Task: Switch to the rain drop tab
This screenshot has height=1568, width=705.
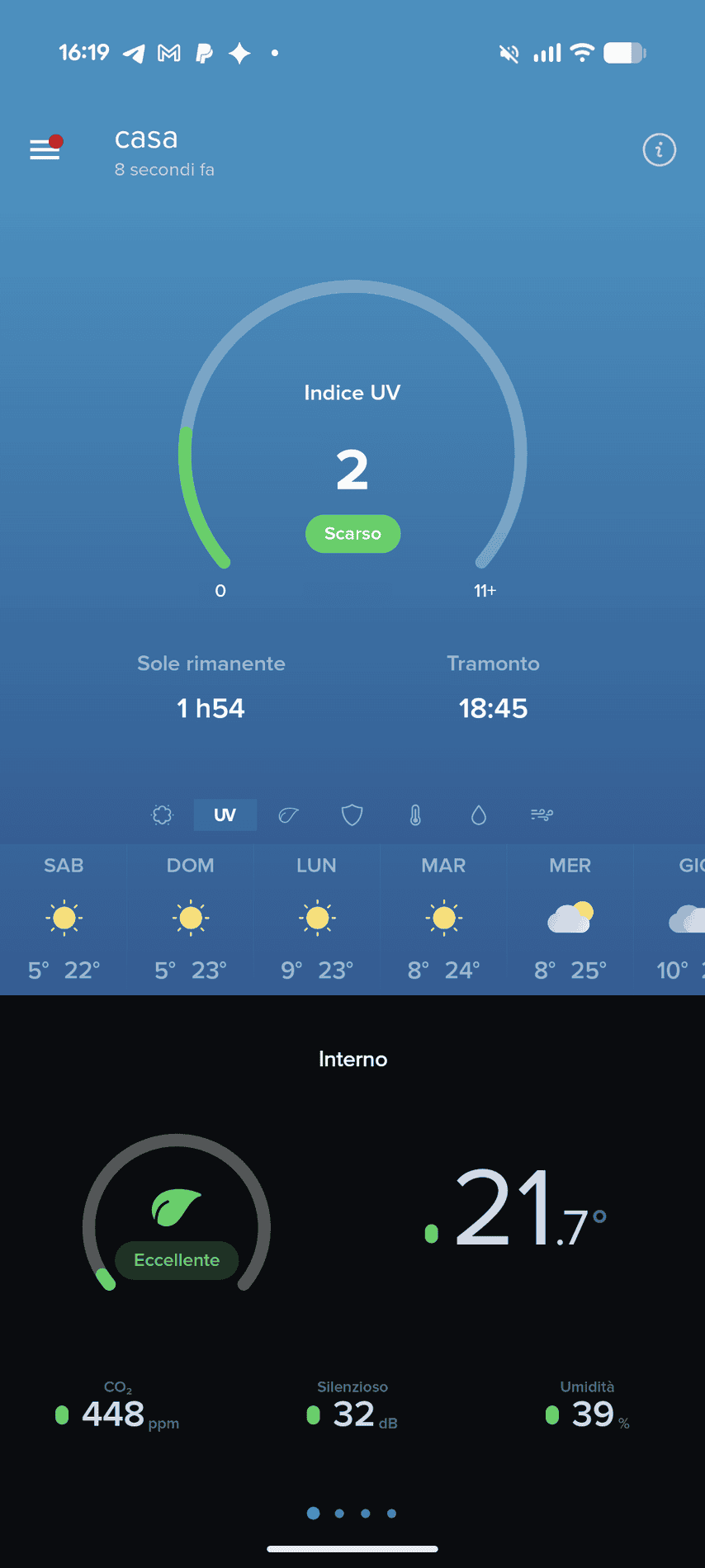Action: point(479,815)
